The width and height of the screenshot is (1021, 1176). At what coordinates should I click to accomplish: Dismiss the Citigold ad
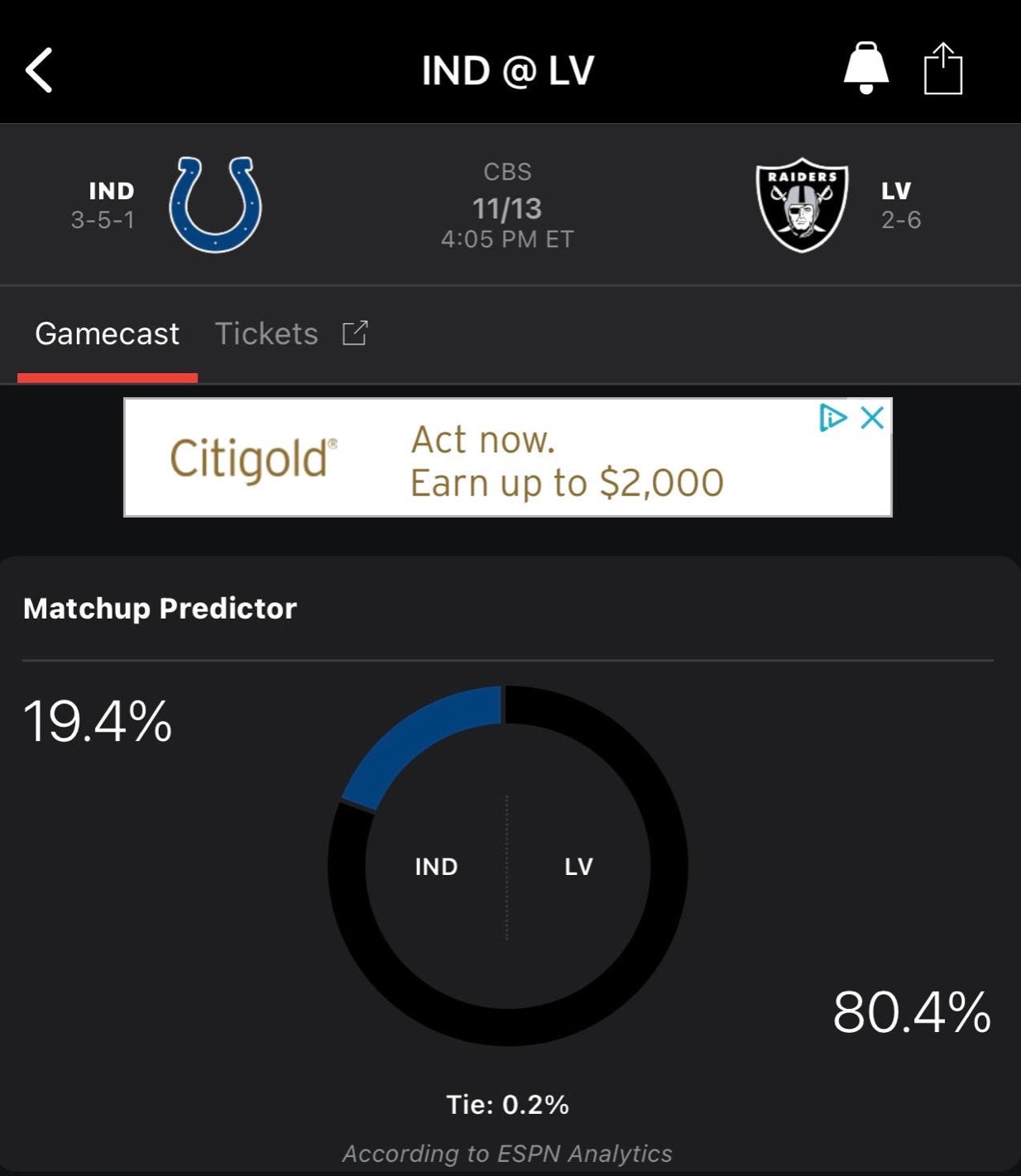(x=873, y=418)
